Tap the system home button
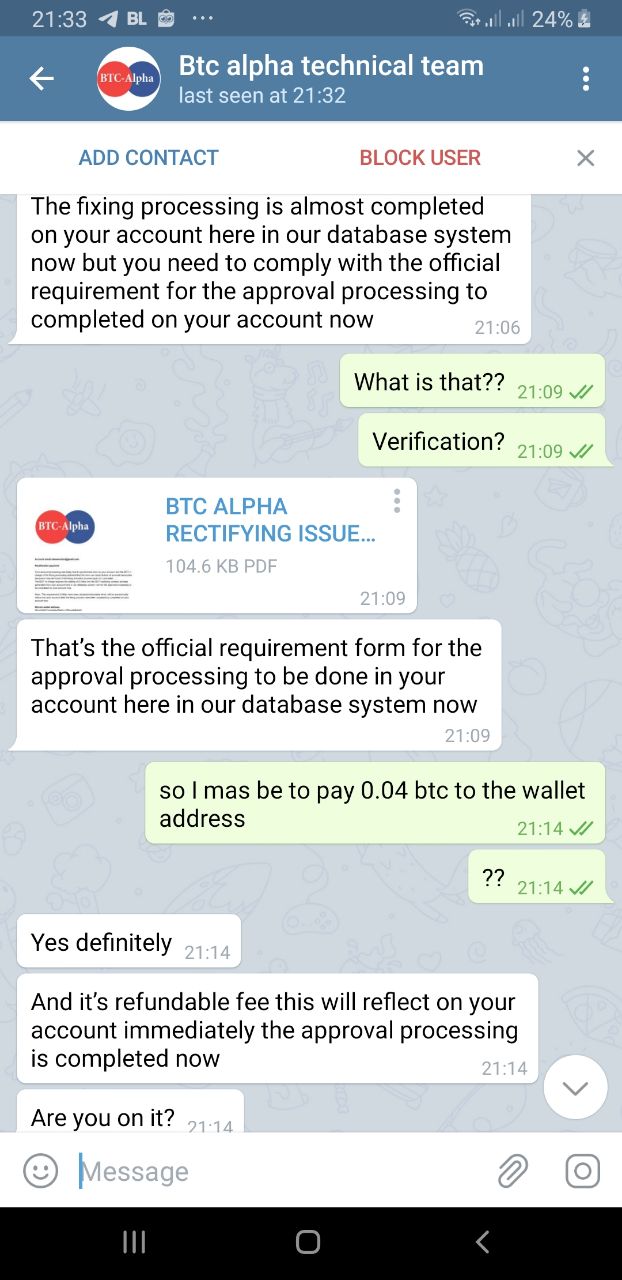 pos(308,1242)
